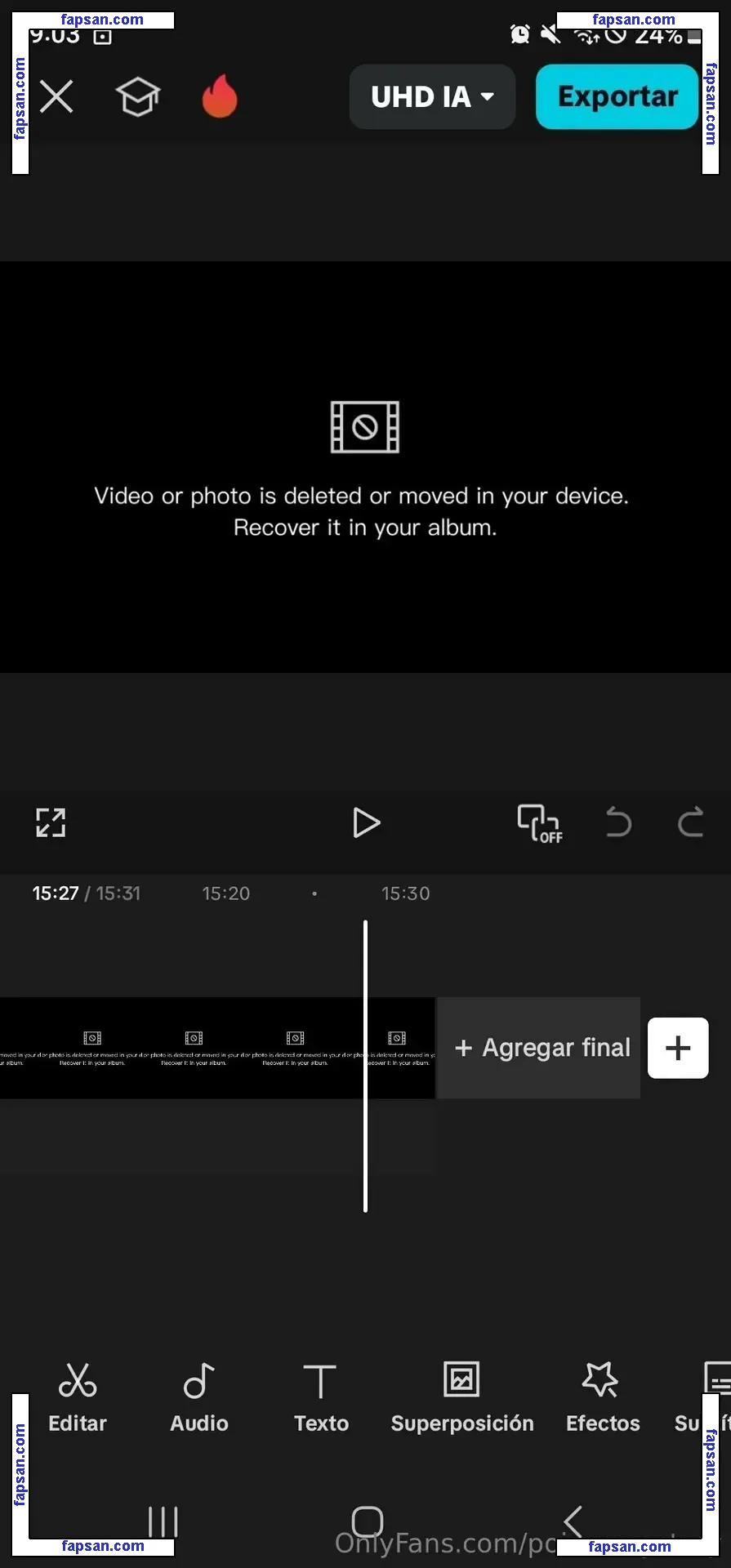Undo the last edit
731x1568 pixels.
coord(618,822)
